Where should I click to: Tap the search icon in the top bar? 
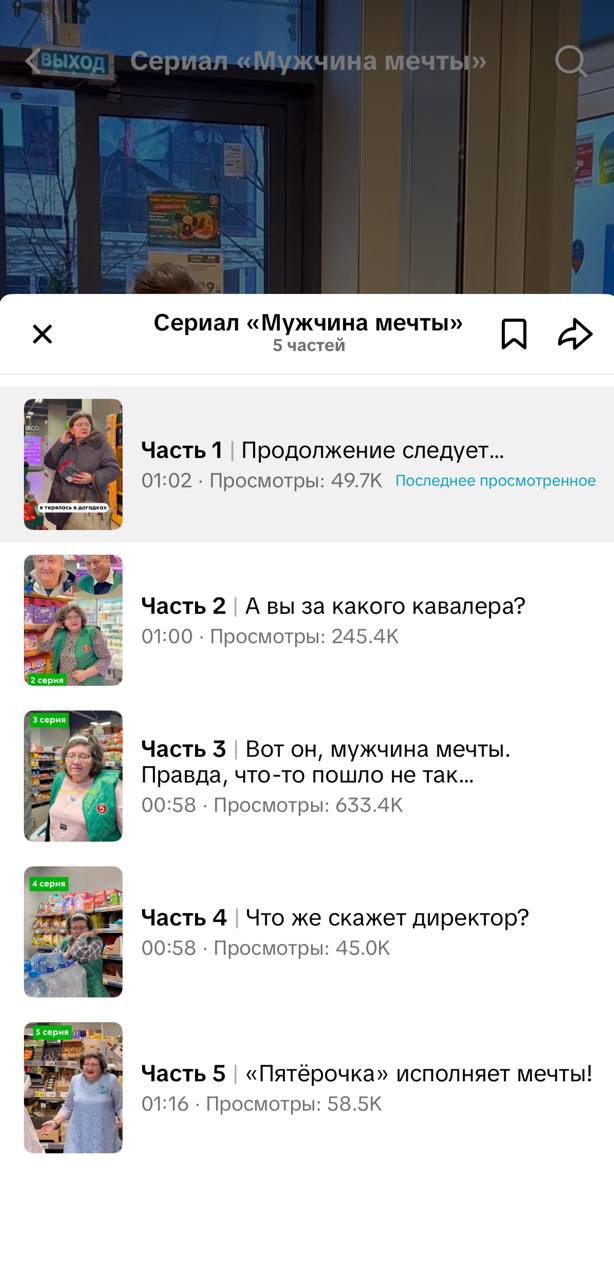tap(570, 61)
